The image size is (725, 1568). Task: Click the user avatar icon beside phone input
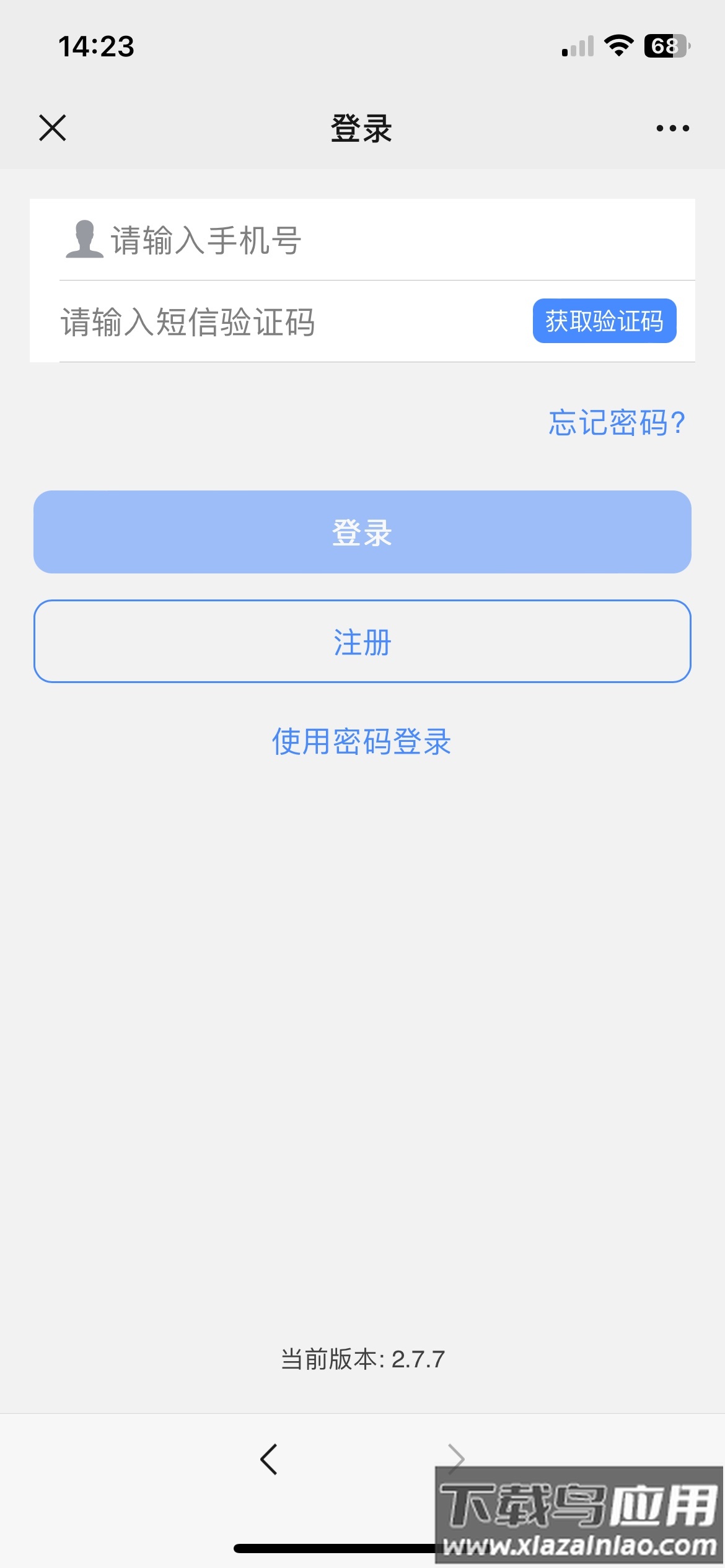(84, 243)
